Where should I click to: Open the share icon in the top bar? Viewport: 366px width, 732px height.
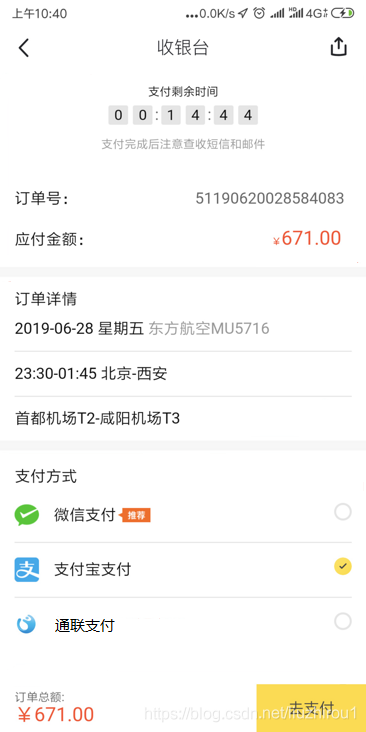tap(338, 47)
